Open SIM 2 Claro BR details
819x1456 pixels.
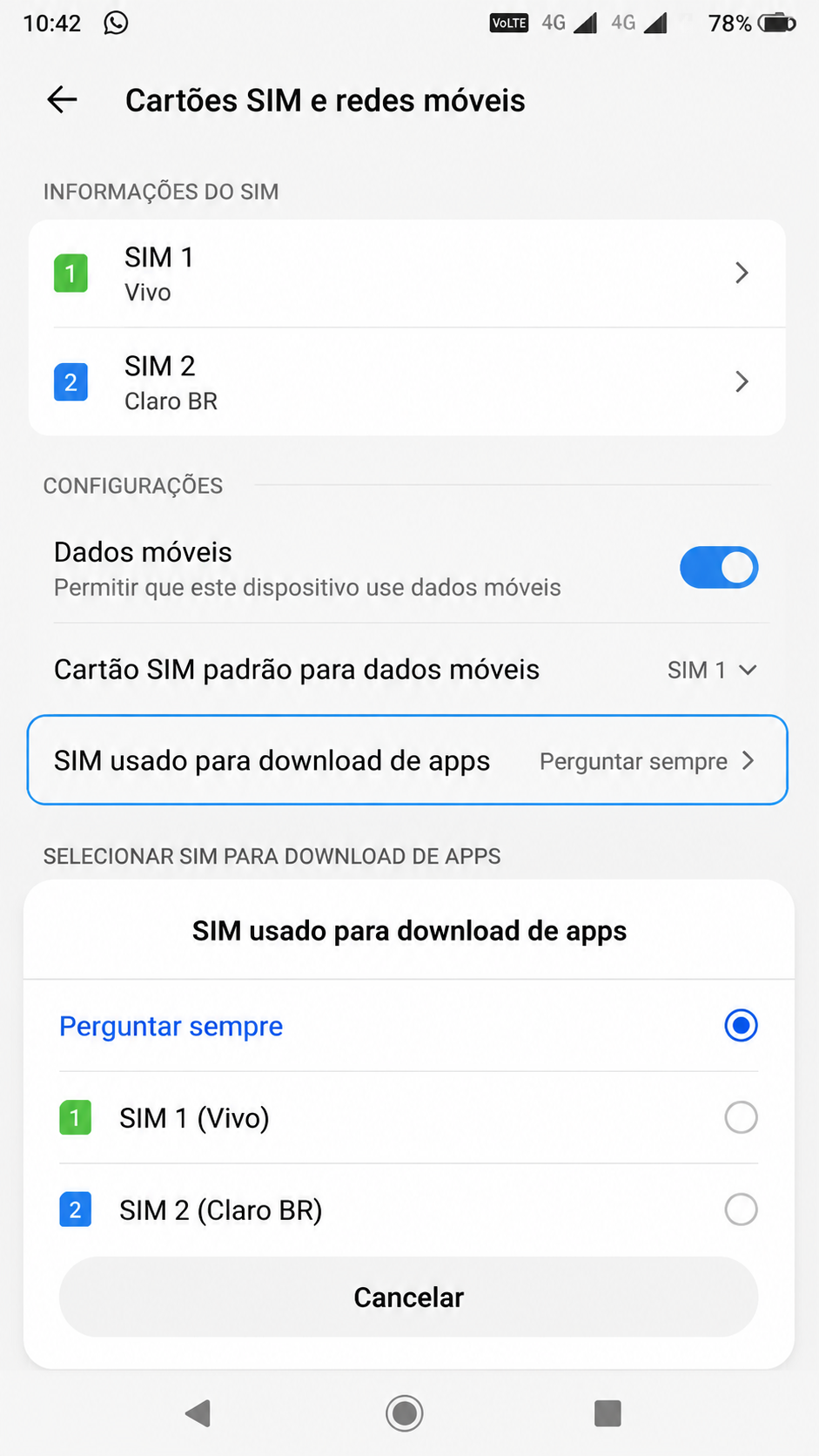pos(407,382)
